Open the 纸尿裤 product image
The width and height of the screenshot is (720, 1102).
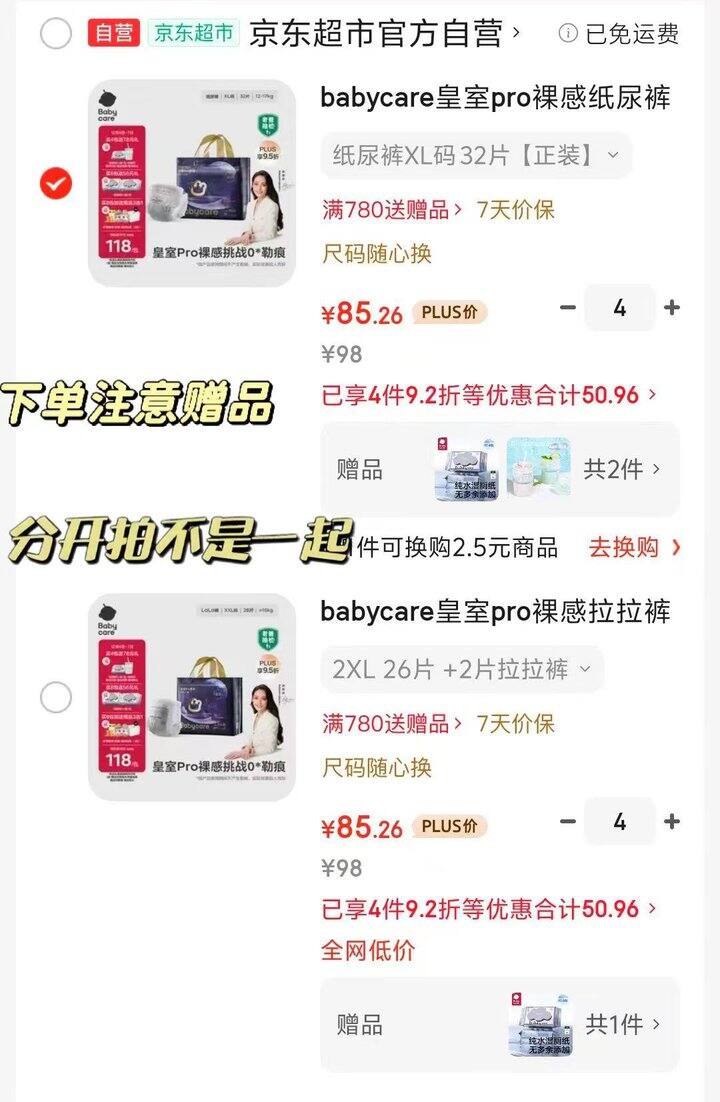click(192, 183)
